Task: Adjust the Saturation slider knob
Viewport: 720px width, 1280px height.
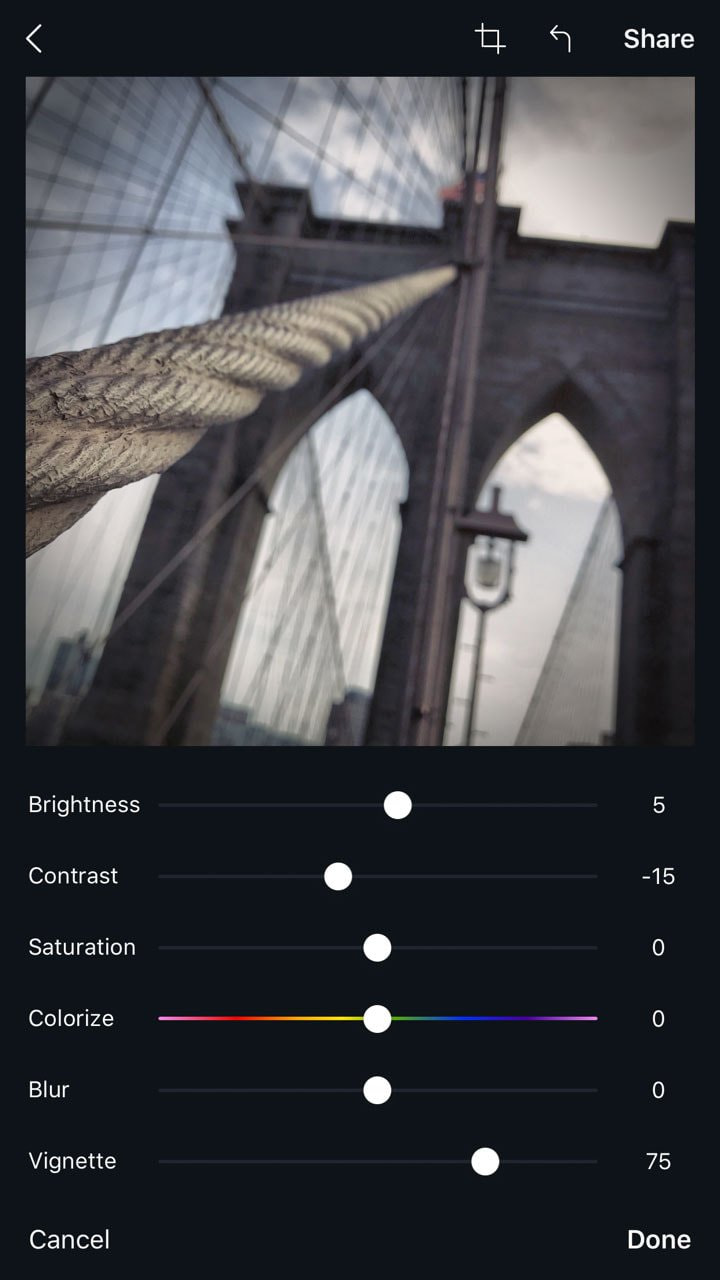Action: coord(377,947)
